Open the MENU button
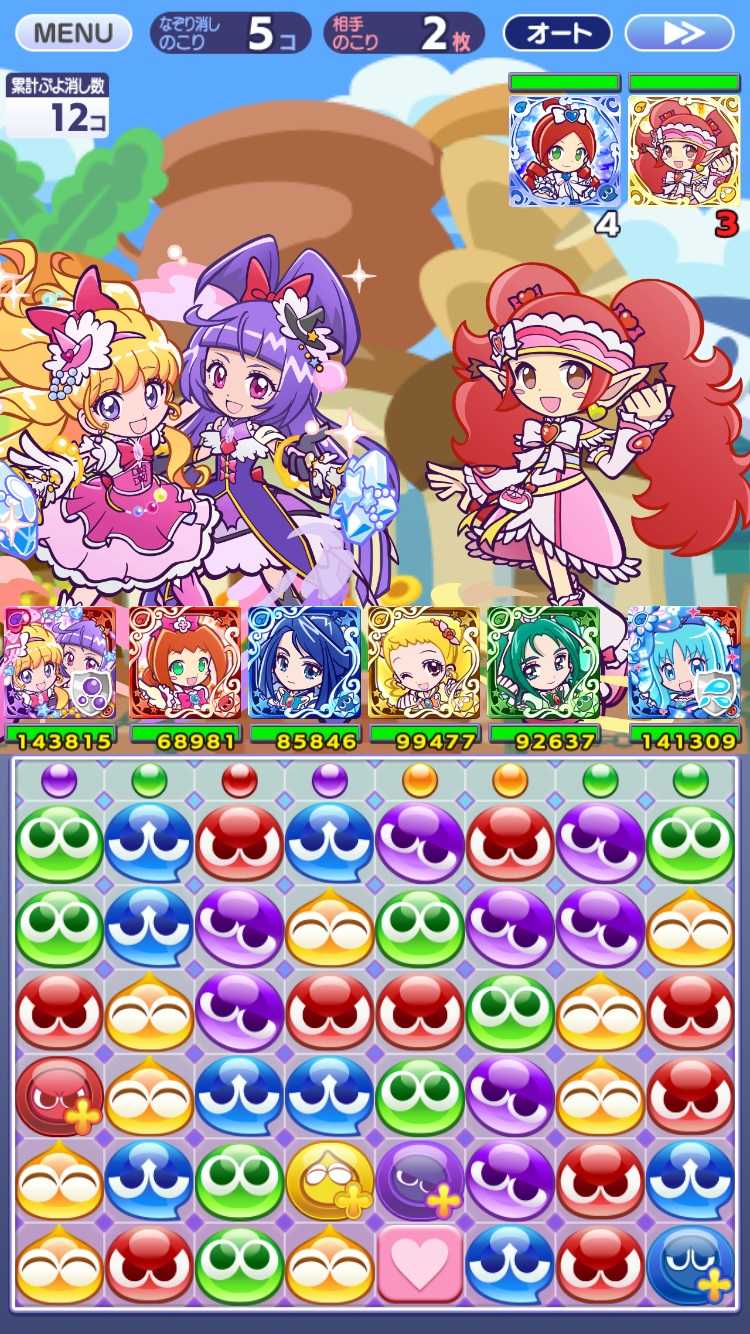Viewport: 750px width, 1334px height. point(73,33)
